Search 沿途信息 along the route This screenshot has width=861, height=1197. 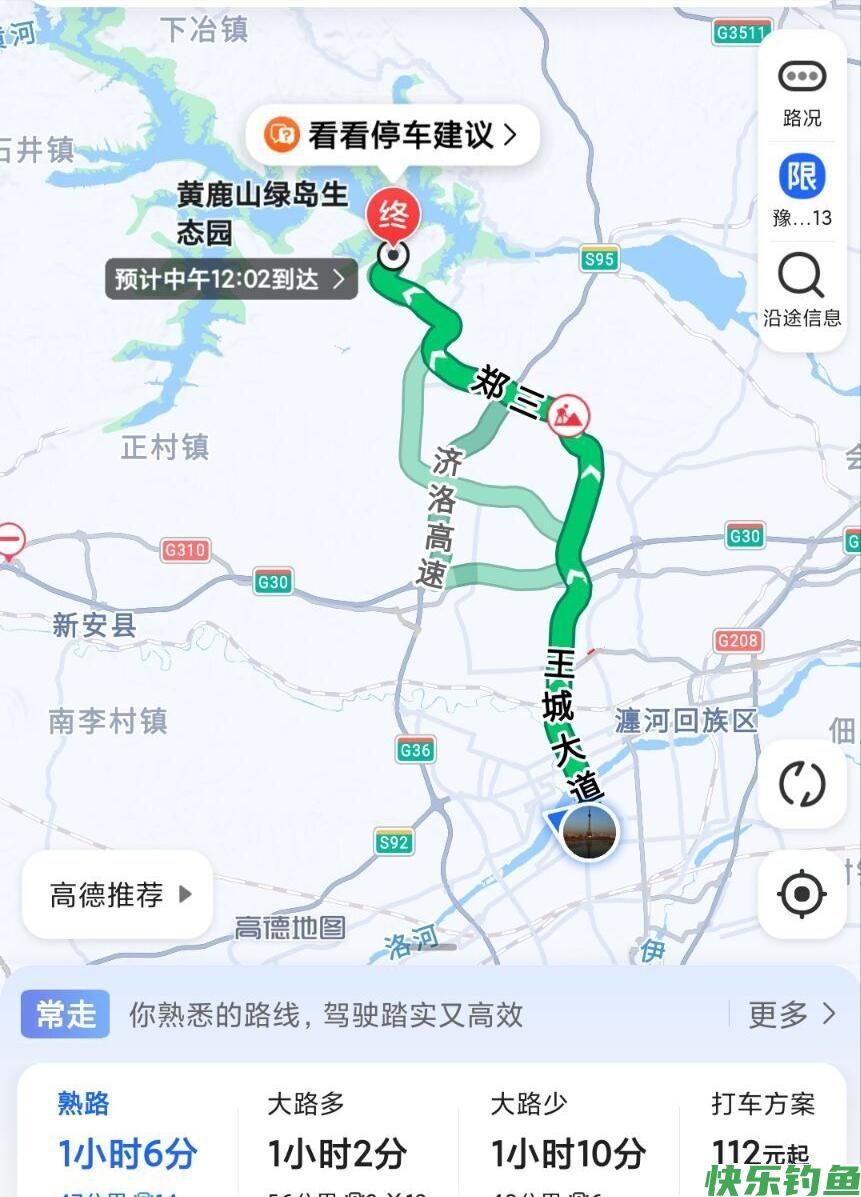tap(802, 290)
